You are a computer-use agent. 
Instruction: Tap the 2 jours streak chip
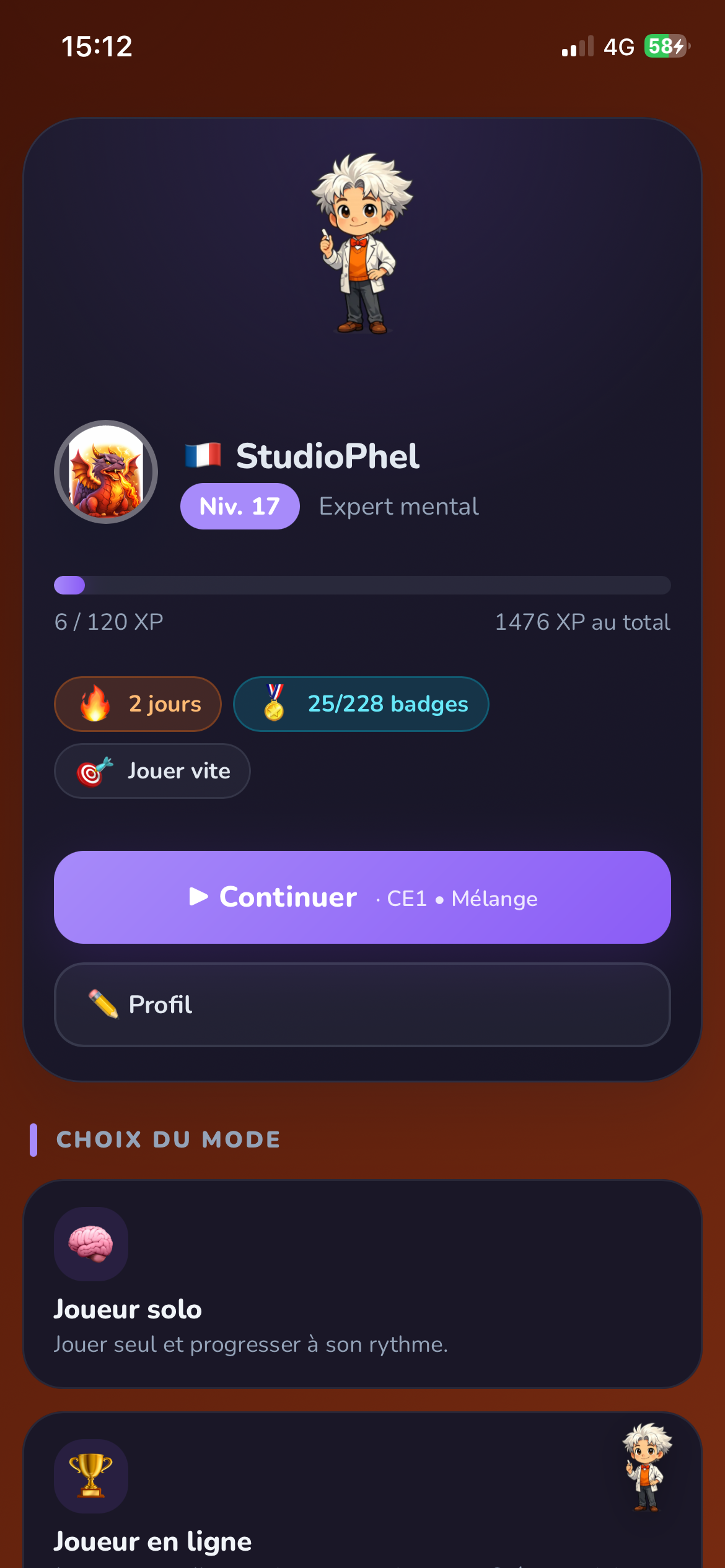click(x=137, y=703)
